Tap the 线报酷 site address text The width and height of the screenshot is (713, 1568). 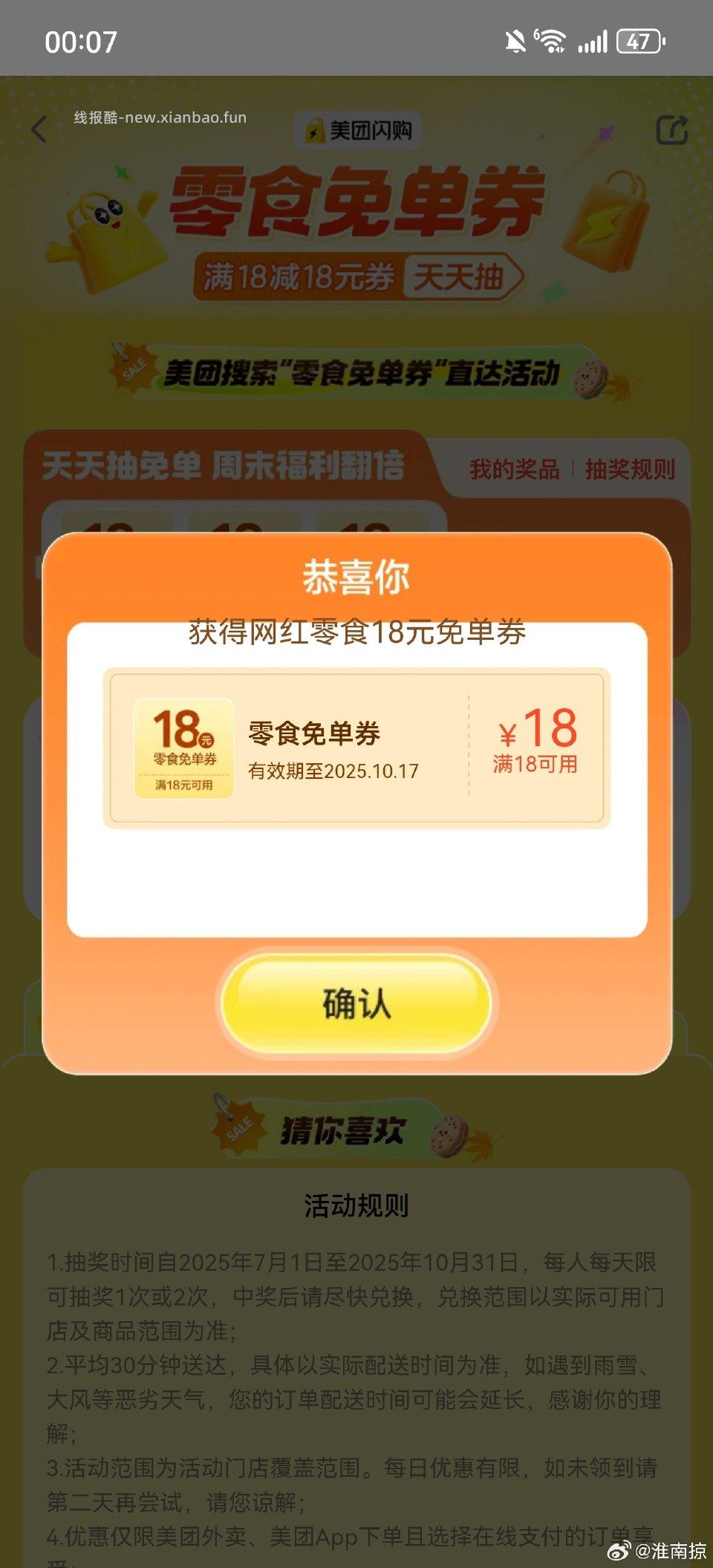coord(157,117)
